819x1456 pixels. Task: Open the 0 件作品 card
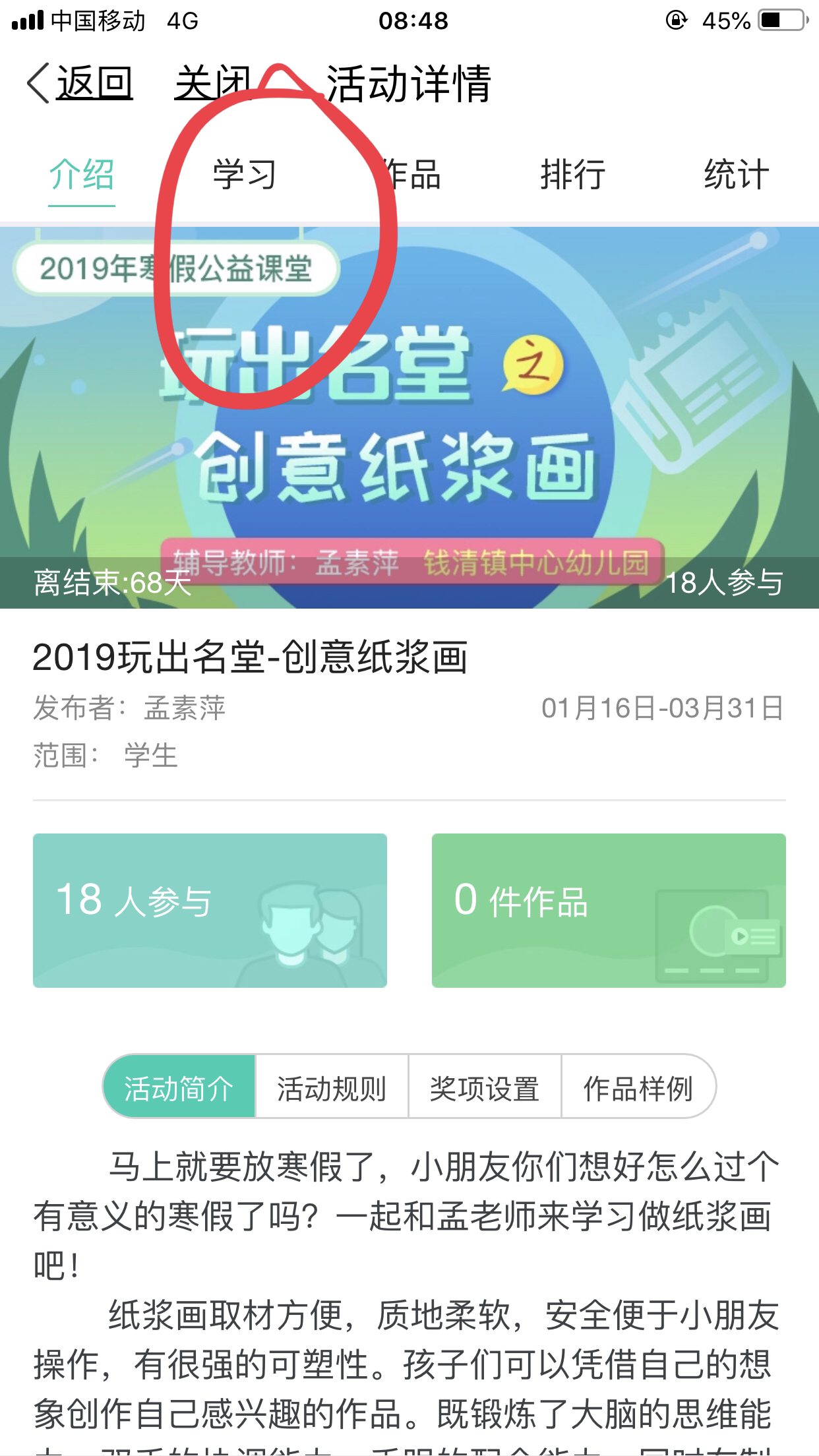coord(609,911)
